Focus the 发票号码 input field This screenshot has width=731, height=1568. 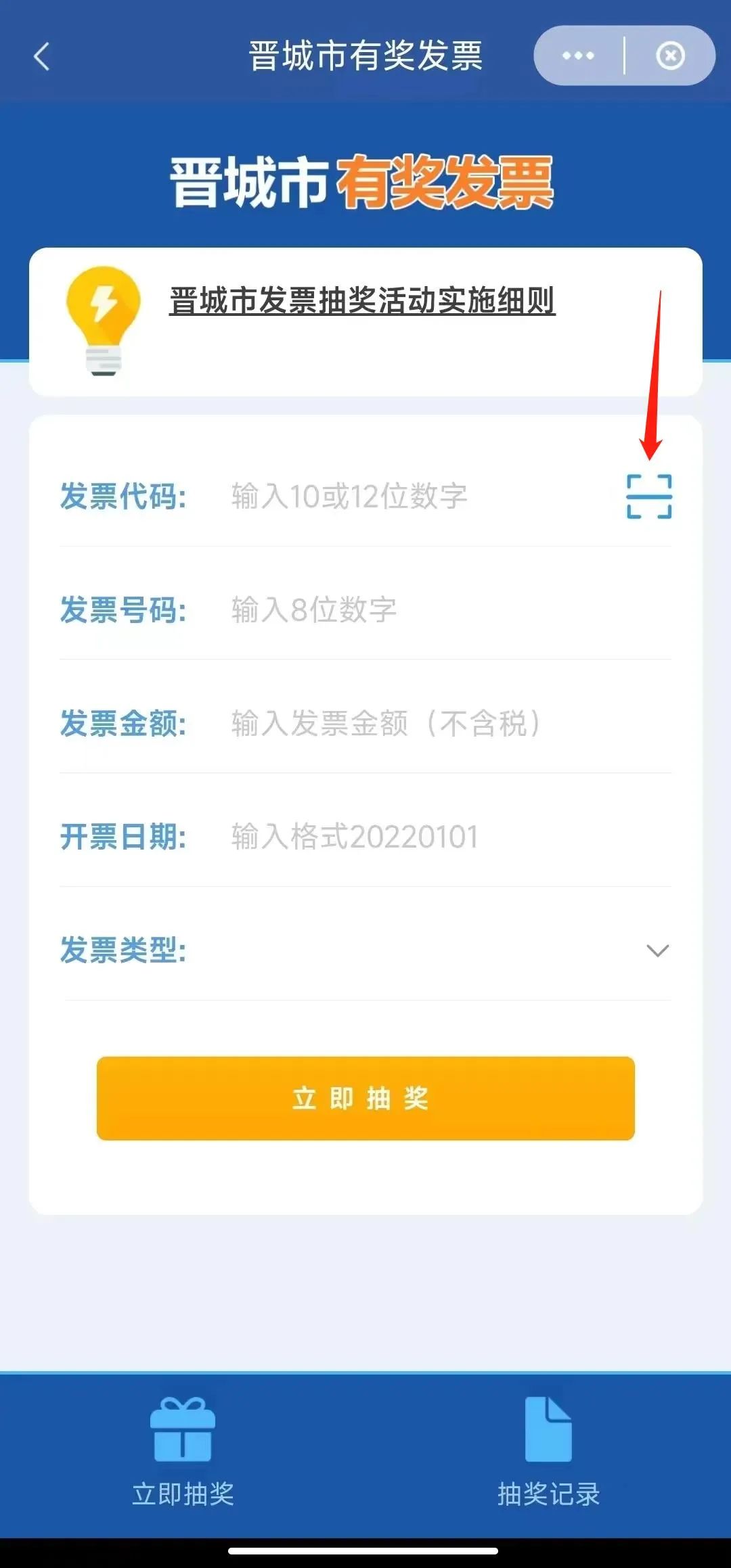(x=450, y=609)
